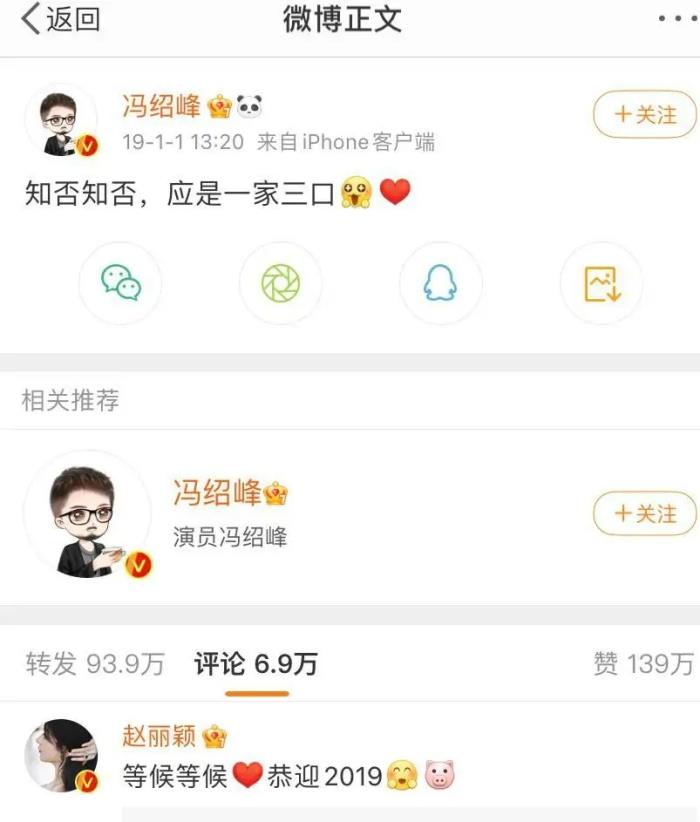Open 冯绍峰's username link in the post
The width and height of the screenshot is (700, 822).
(x=161, y=106)
